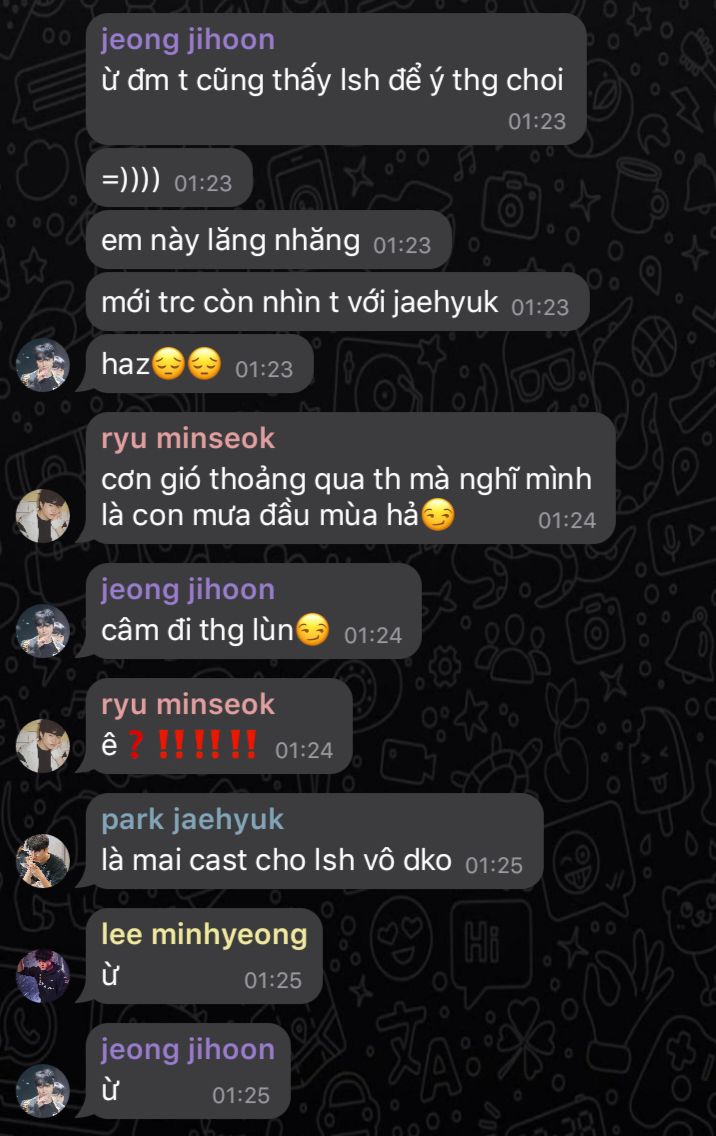Tap ryu minseok's name above cơn gió message
This screenshot has height=1136, width=716.
coord(187,438)
